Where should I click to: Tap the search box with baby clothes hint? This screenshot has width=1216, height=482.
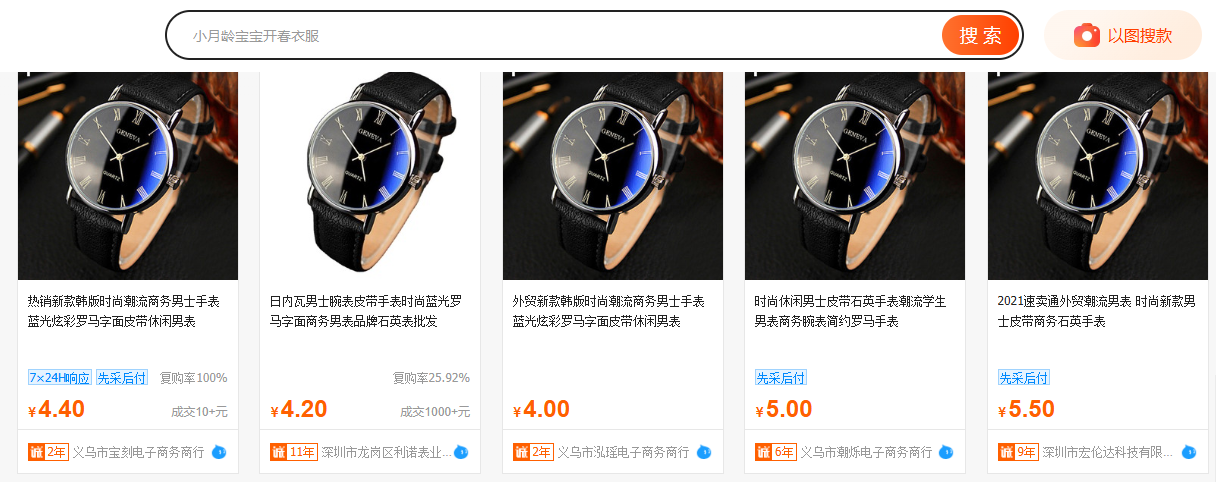[560, 36]
